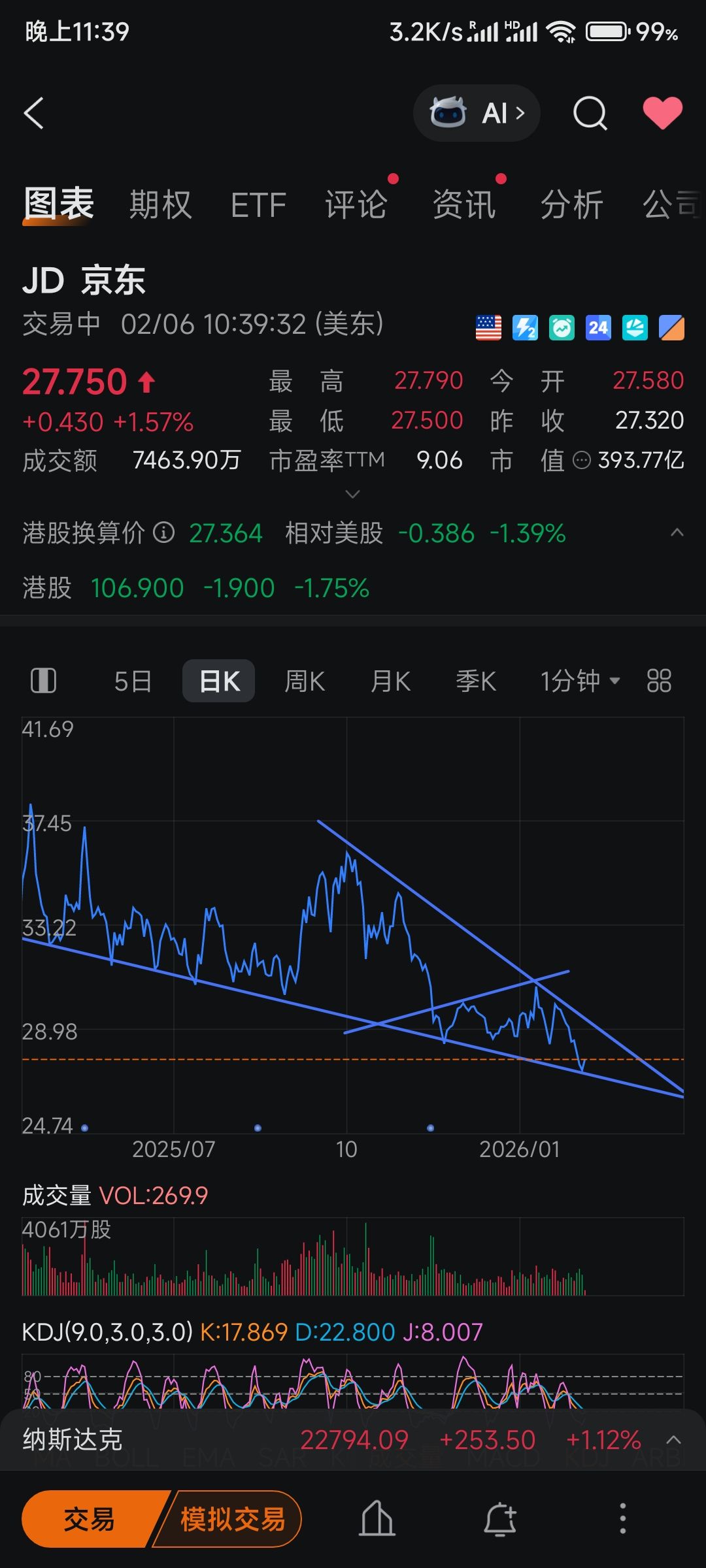Open the AI assistant

477,114
